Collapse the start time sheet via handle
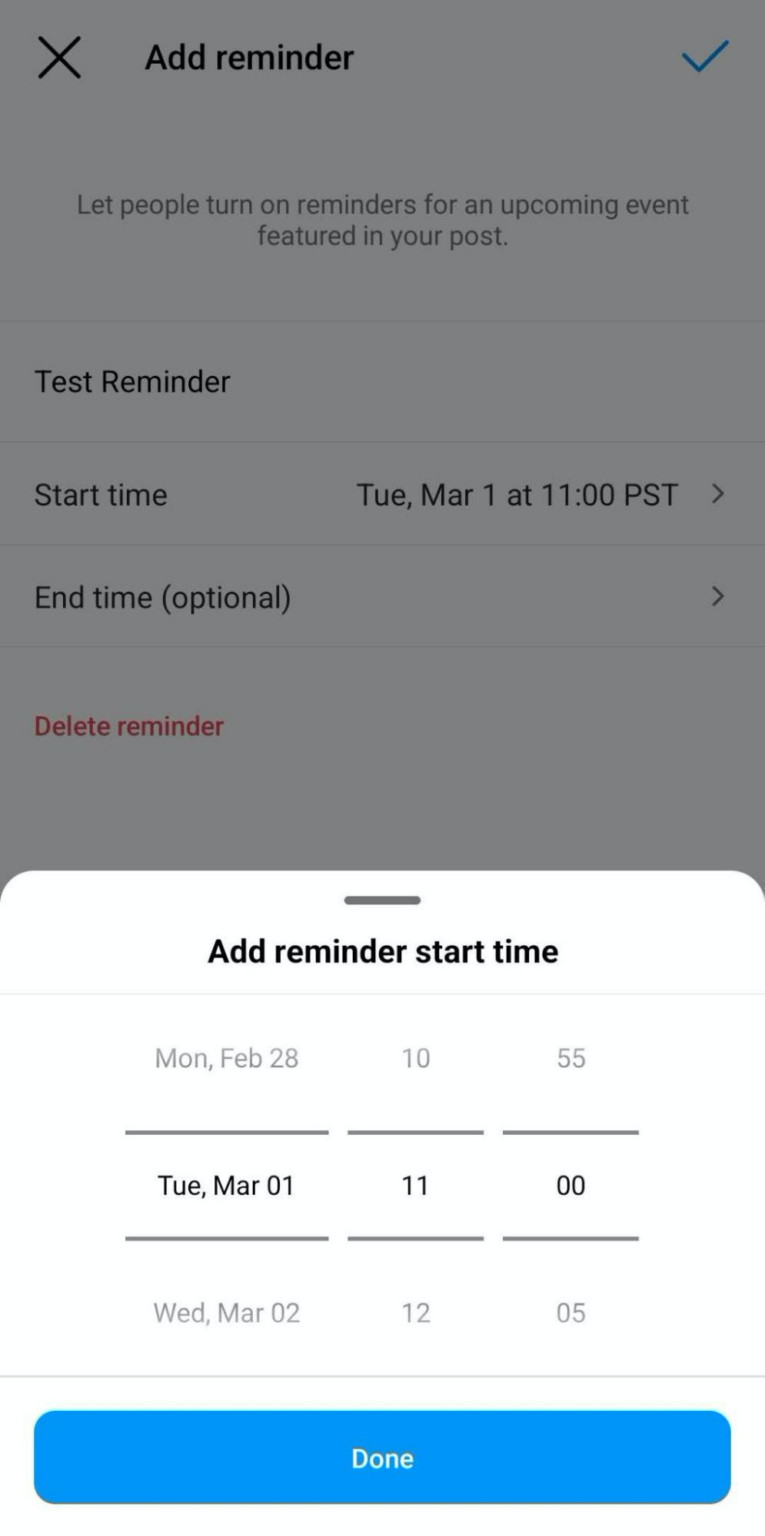The width and height of the screenshot is (765, 1536). pyautogui.click(x=382, y=900)
